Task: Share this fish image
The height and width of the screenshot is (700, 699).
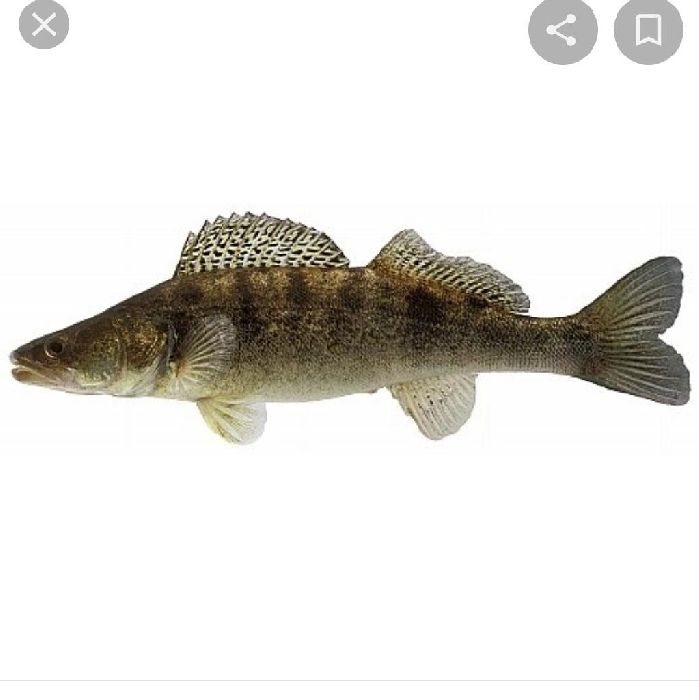Action: pyautogui.click(x=562, y=31)
